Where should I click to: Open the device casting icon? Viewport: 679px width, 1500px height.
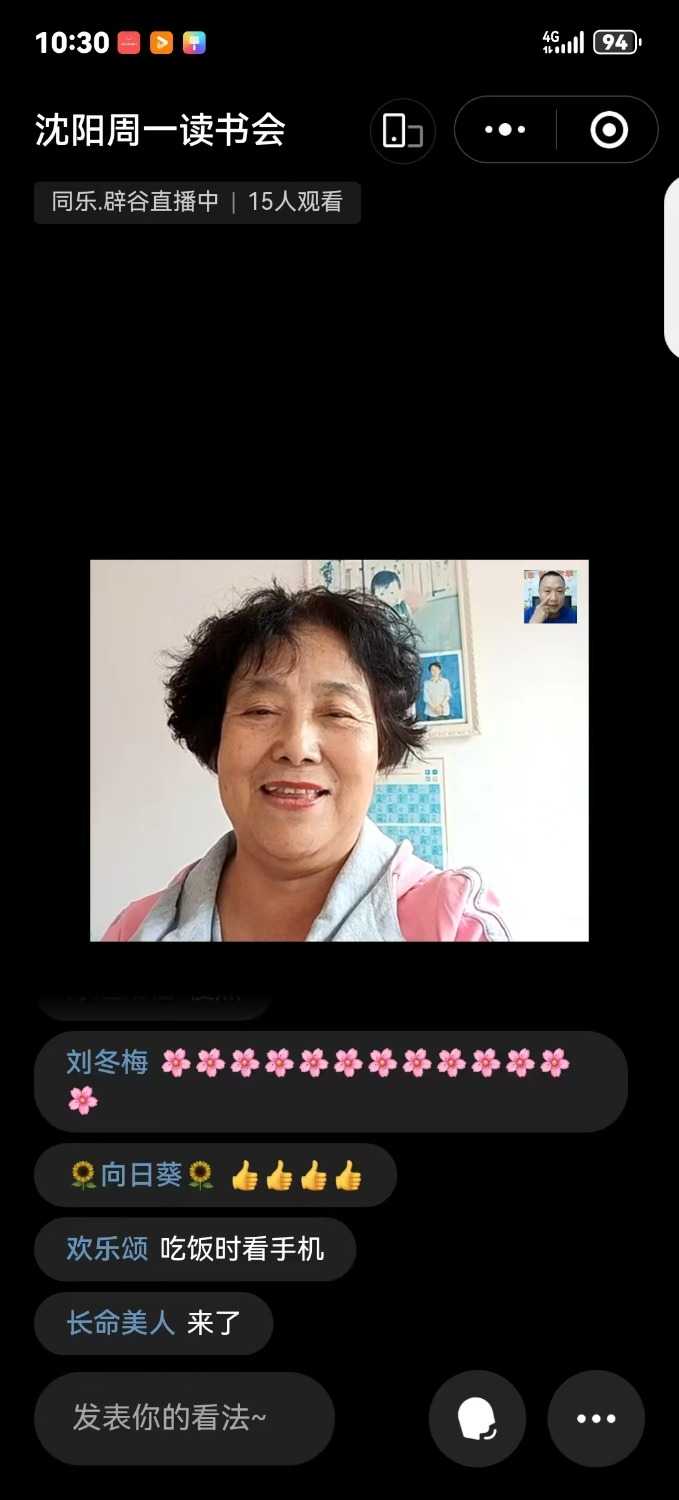click(x=403, y=131)
